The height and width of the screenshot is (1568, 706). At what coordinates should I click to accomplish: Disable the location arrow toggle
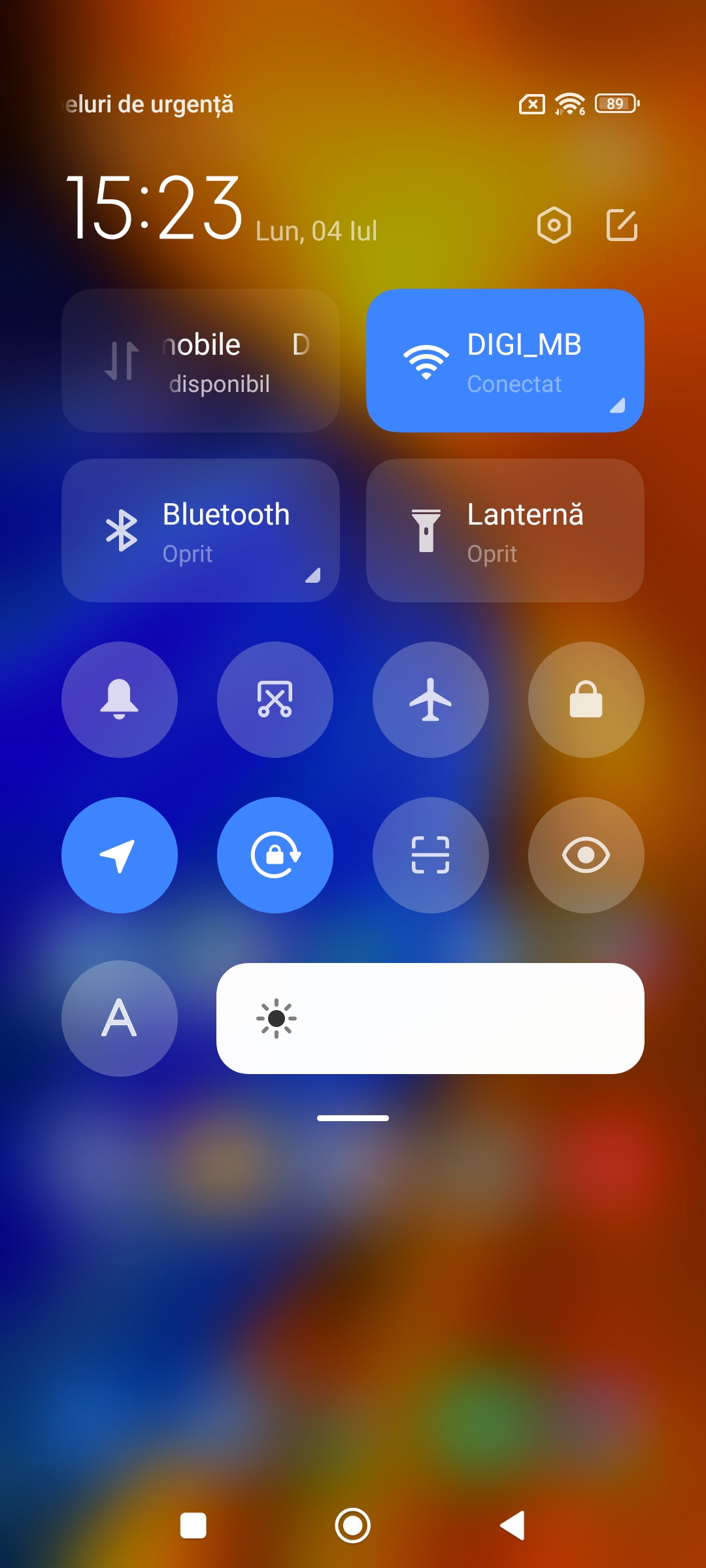tap(120, 855)
